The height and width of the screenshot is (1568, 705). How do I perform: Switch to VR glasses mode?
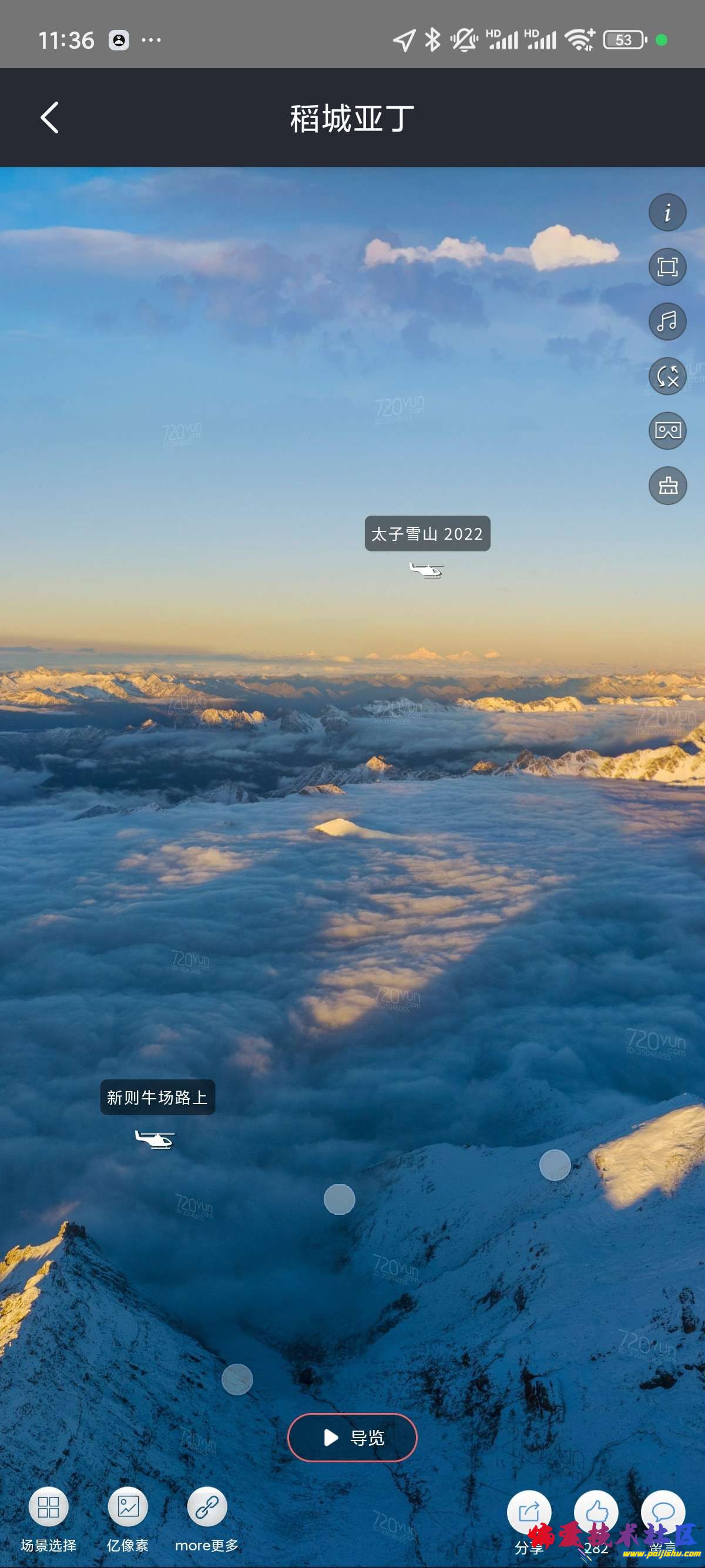[667, 430]
